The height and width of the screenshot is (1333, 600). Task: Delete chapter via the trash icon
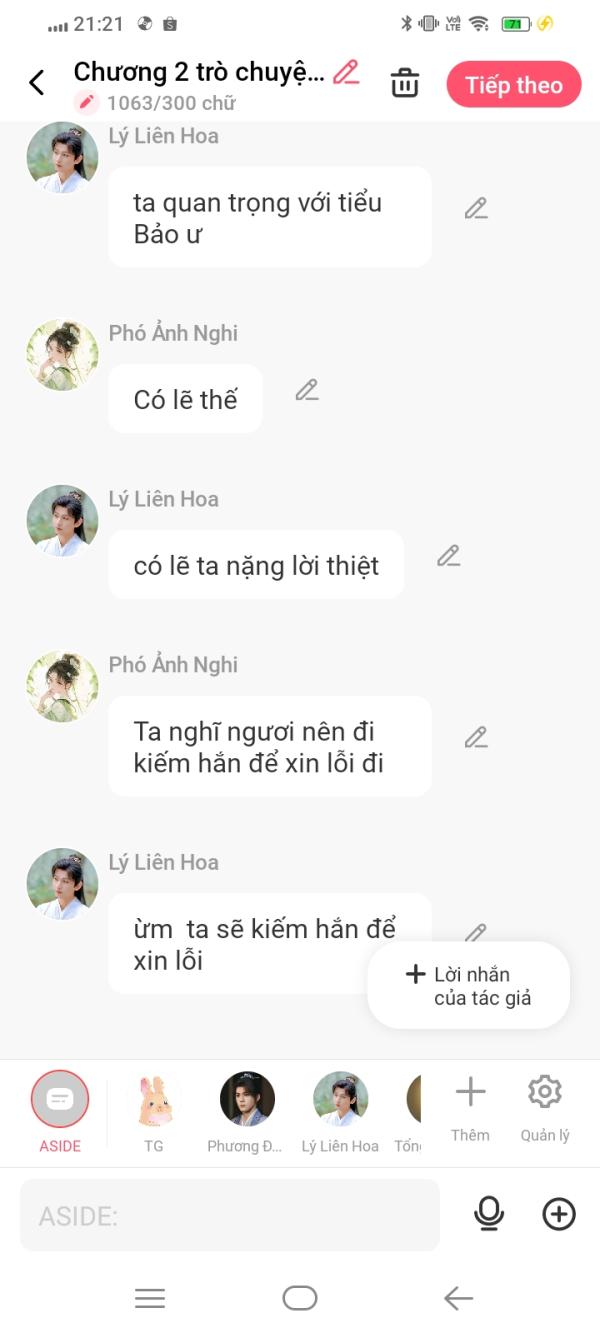tap(405, 84)
